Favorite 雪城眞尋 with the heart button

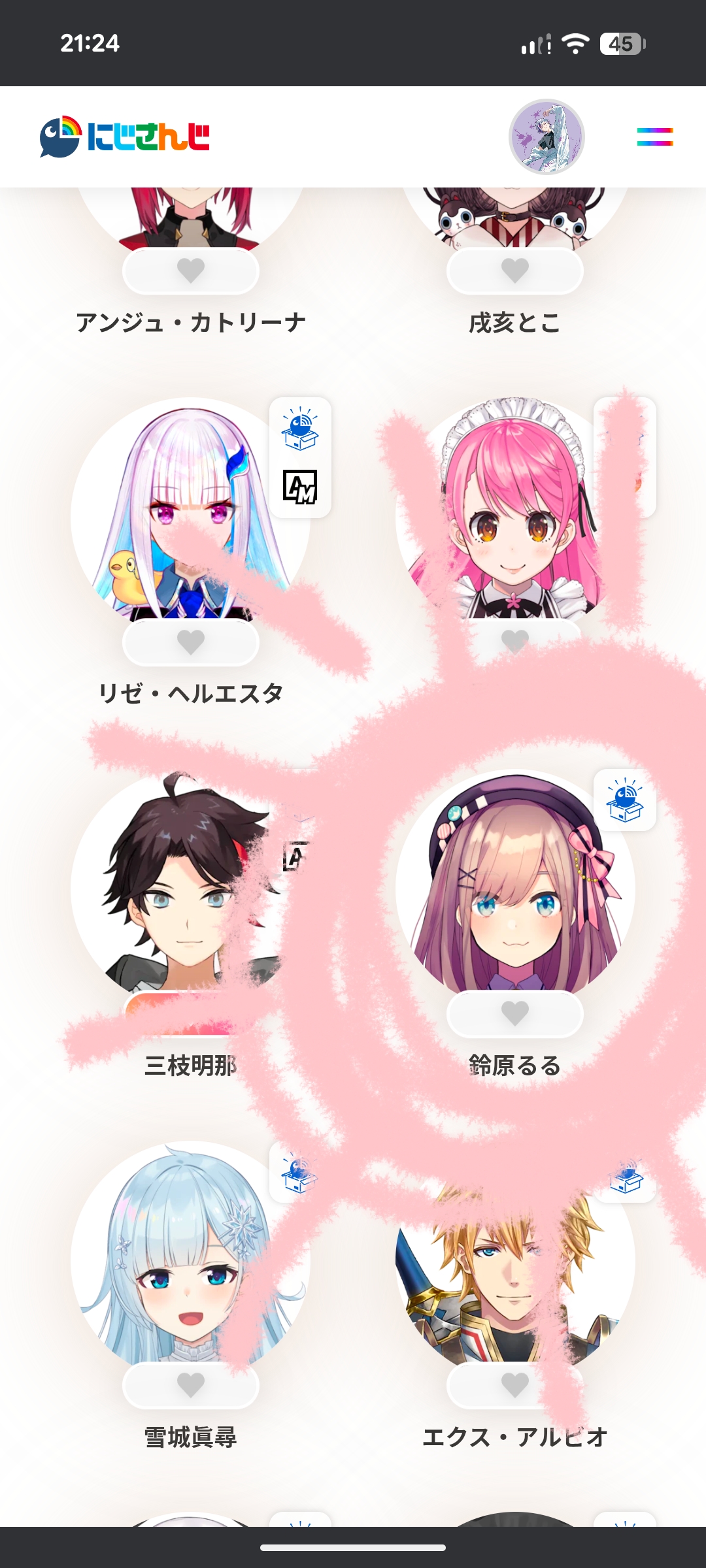tap(191, 1385)
